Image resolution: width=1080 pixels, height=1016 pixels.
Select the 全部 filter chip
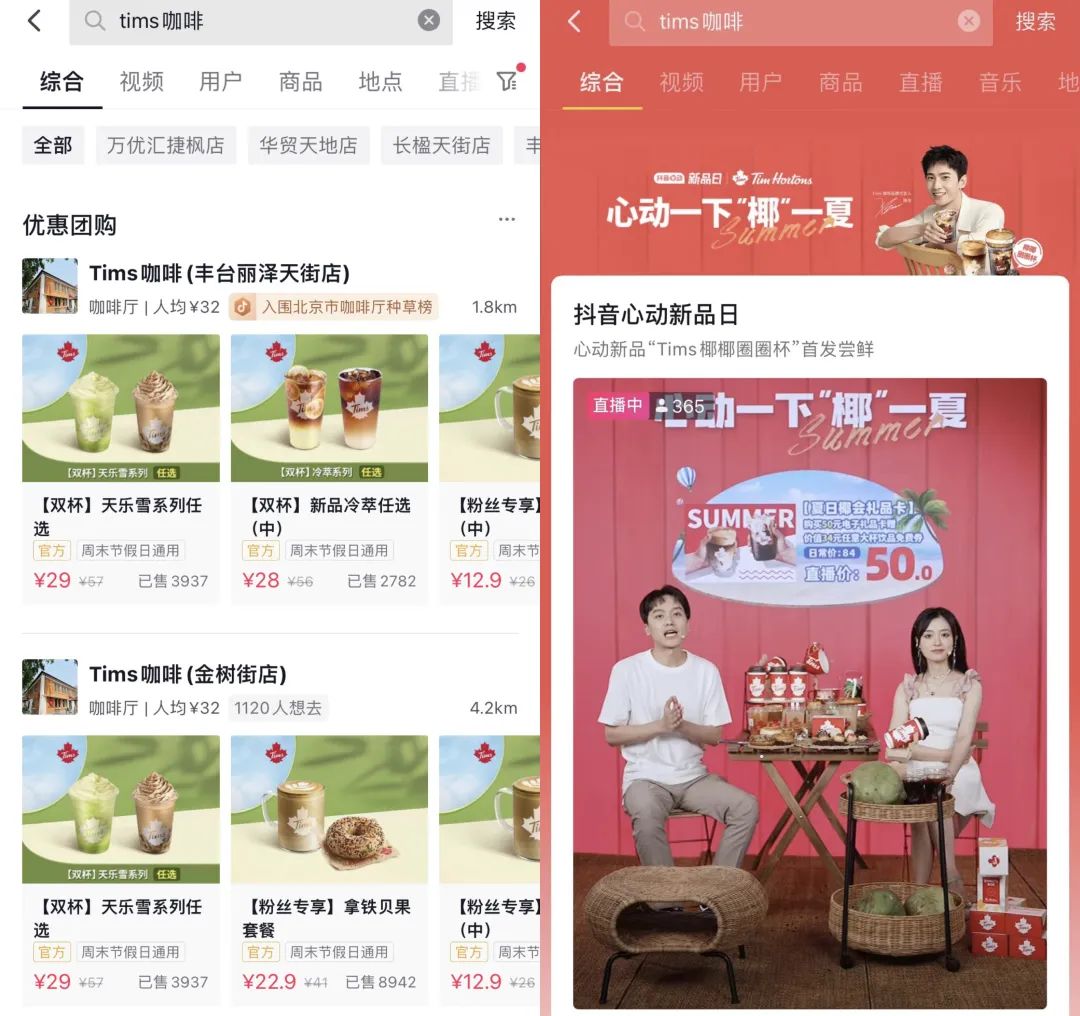pyautogui.click(x=53, y=145)
